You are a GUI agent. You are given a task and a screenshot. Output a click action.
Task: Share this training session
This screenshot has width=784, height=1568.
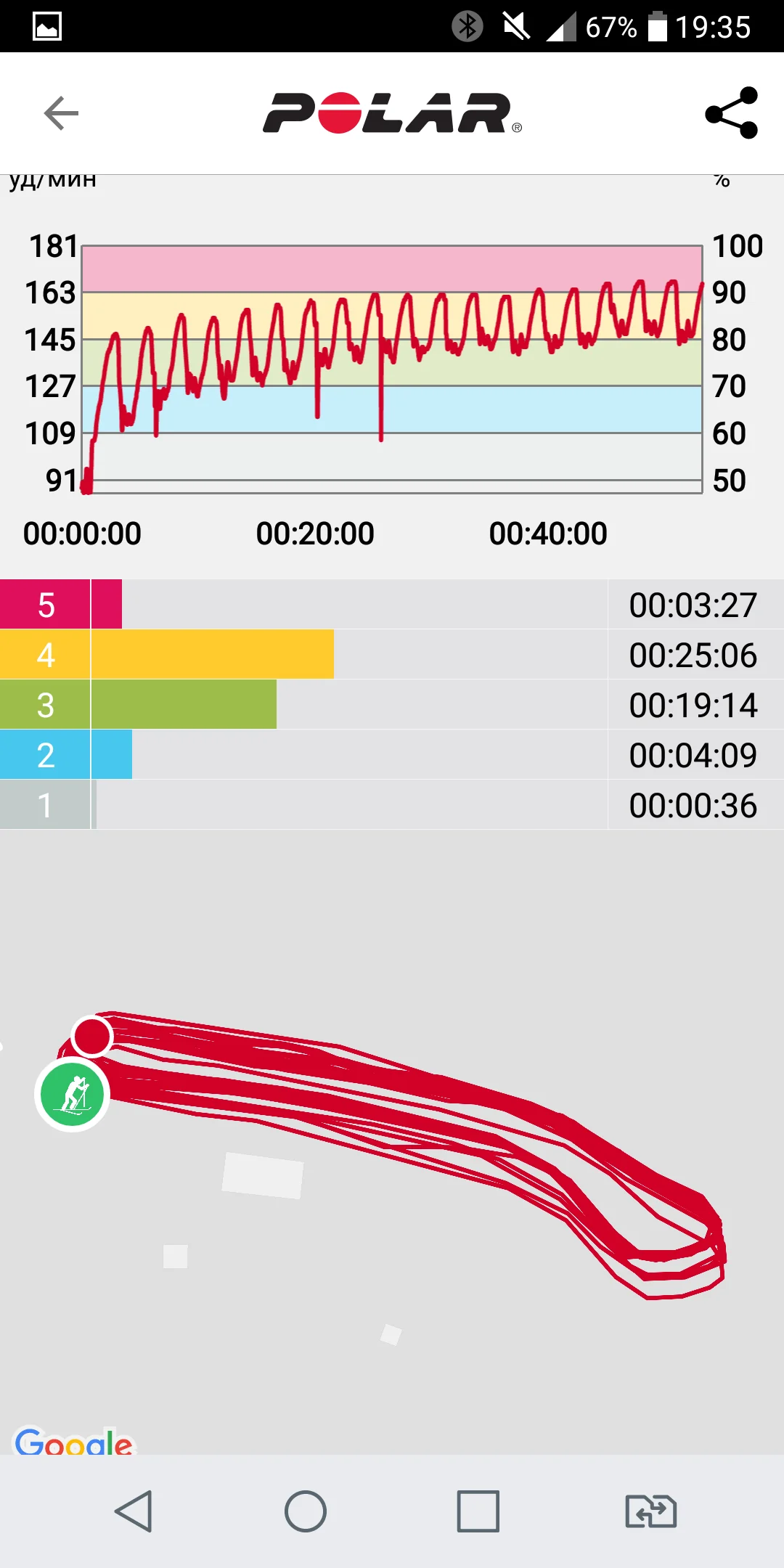[732, 113]
